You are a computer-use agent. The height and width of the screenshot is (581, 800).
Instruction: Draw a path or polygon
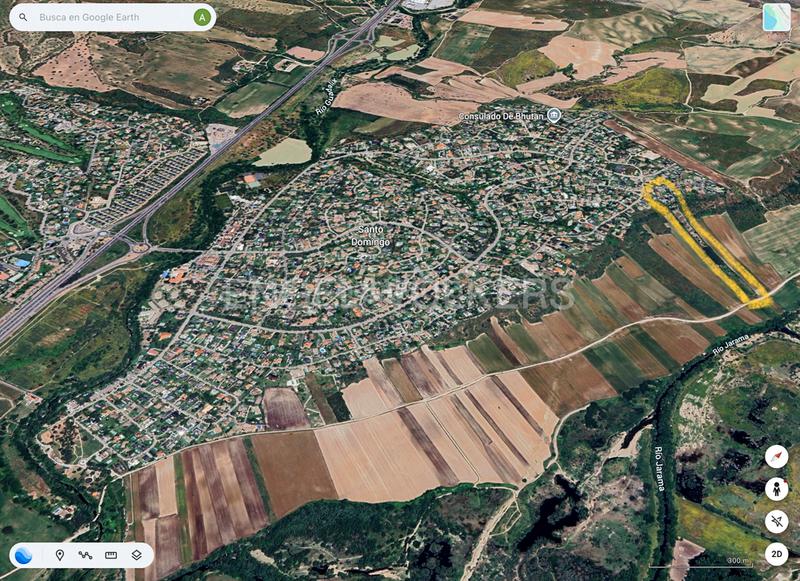(85, 555)
